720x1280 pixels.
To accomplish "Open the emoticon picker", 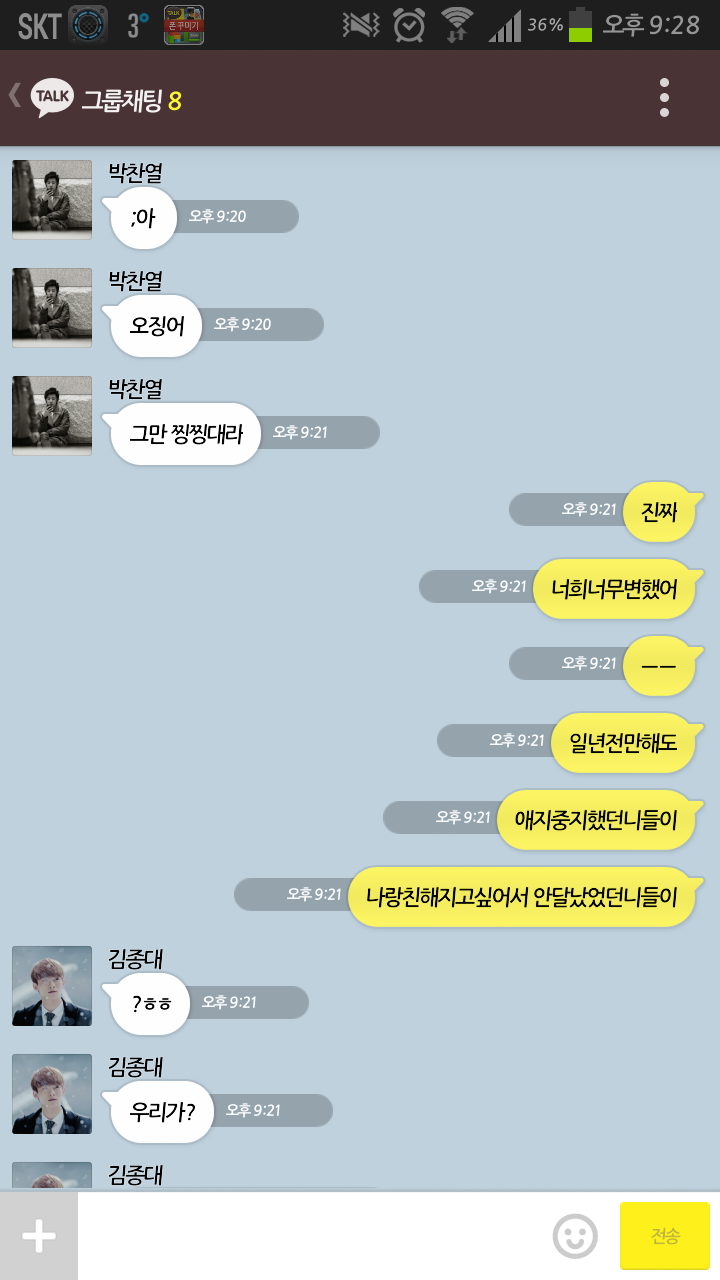I will pyautogui.click(x=575, y=1237).
